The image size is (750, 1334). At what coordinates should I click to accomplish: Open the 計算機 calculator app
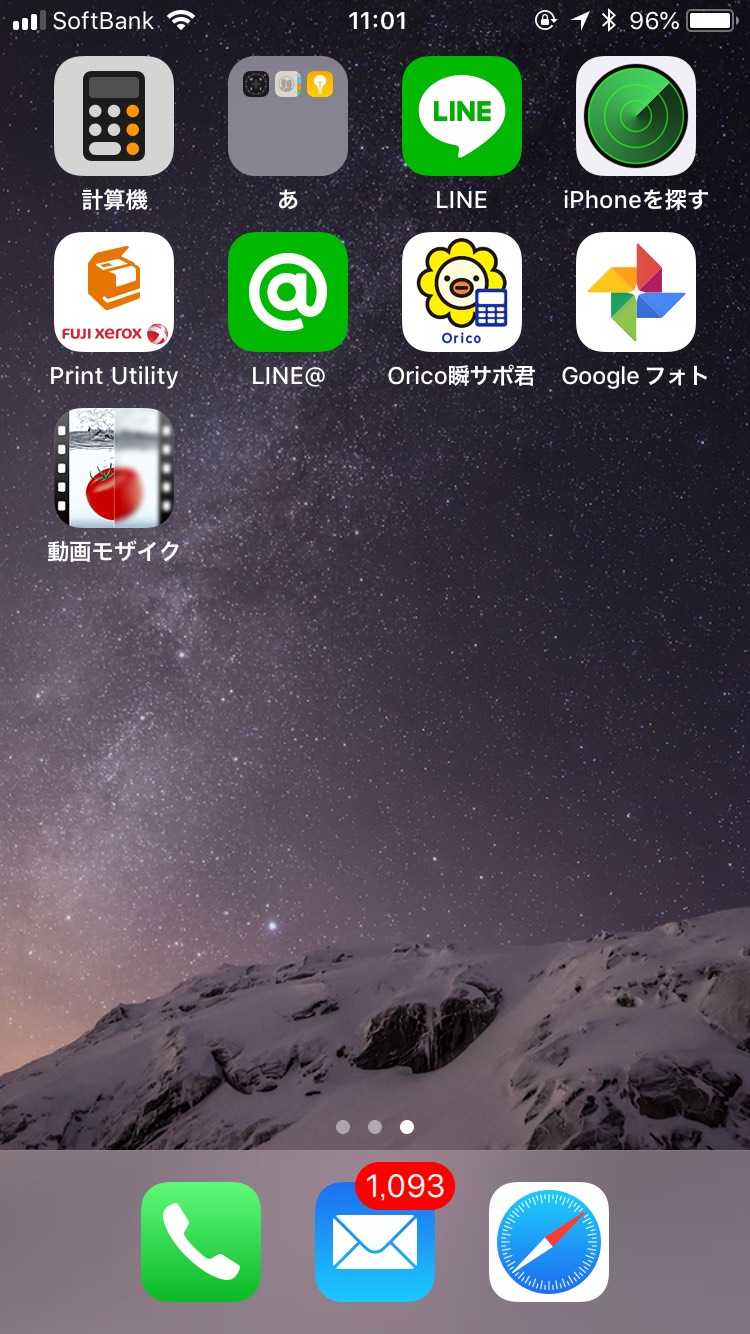[x=114, y=116]
